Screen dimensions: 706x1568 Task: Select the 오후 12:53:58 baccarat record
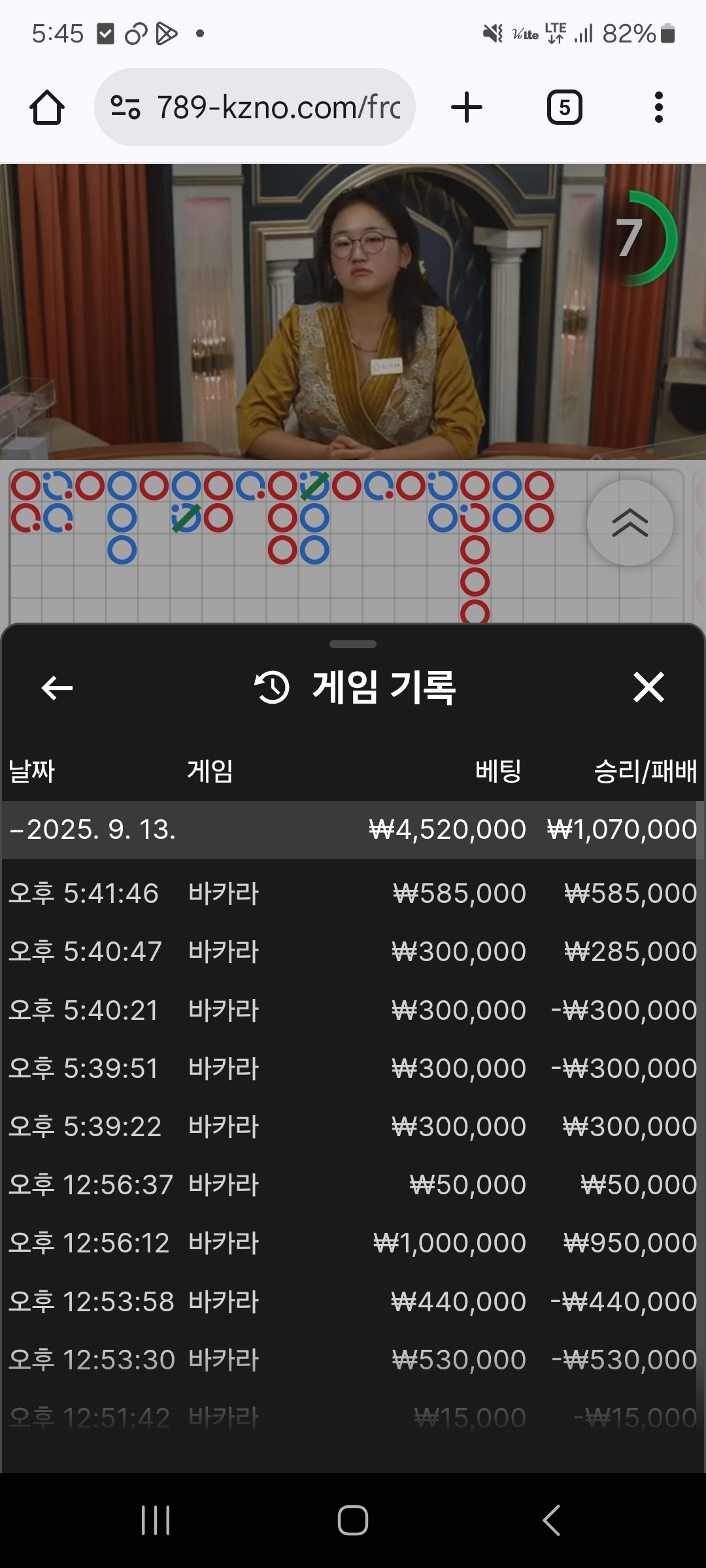[x=353, y=1301]
